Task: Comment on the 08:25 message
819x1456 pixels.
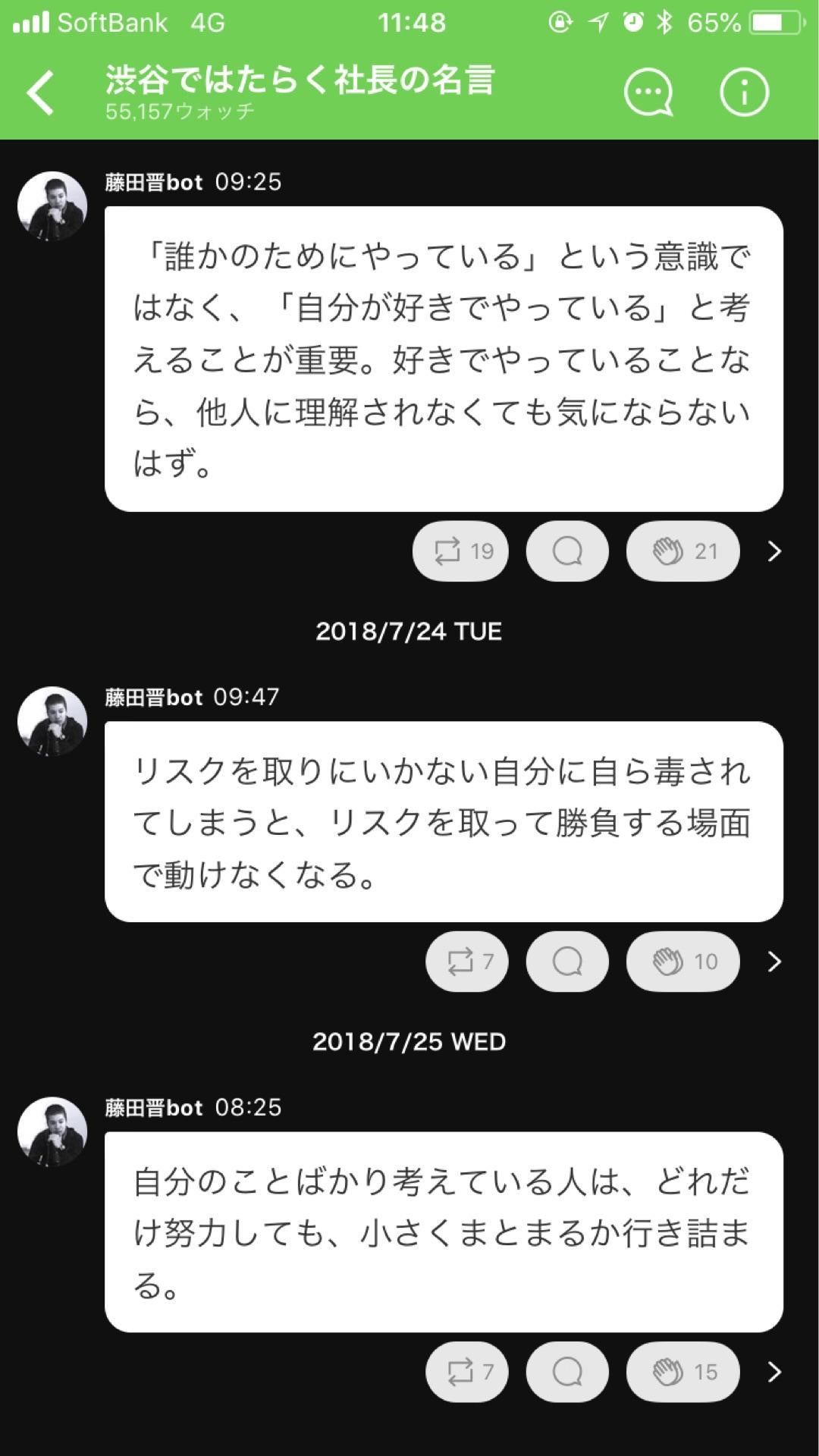Action: click(567, 1372)
